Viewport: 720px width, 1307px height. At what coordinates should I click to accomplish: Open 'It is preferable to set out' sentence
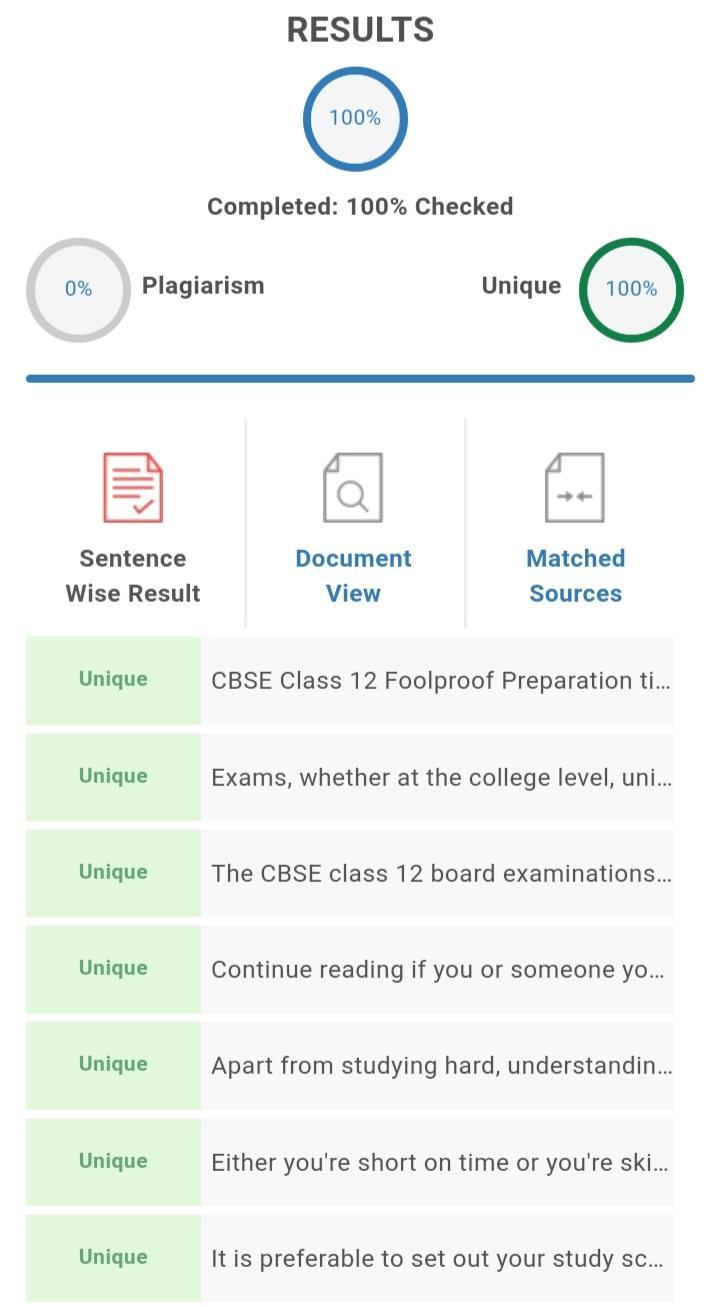click(x=438, y=1258)
